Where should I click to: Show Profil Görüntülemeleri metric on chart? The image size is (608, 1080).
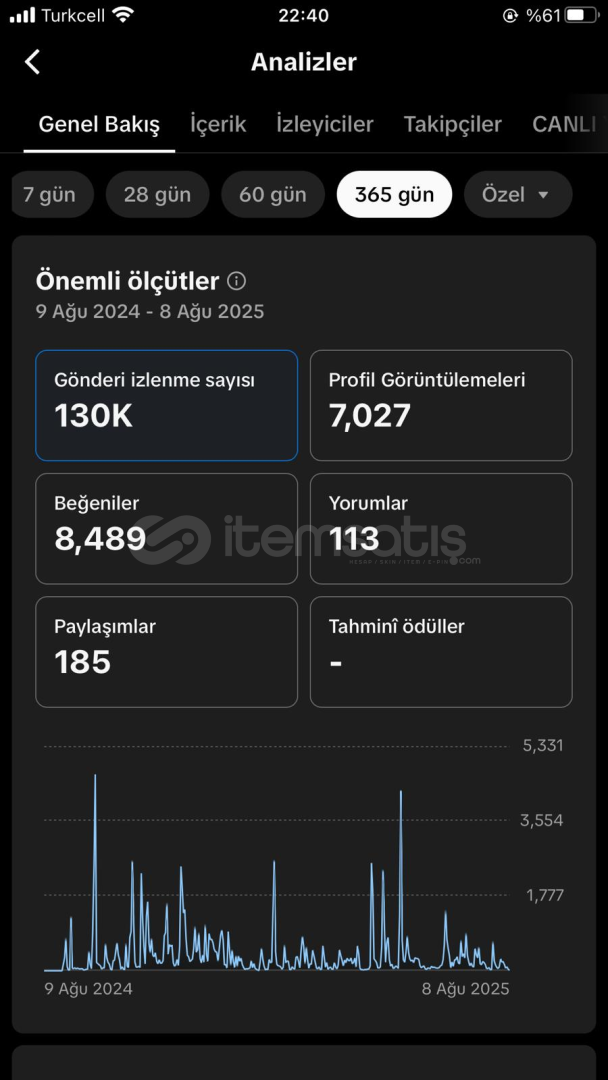pos(441,405)
